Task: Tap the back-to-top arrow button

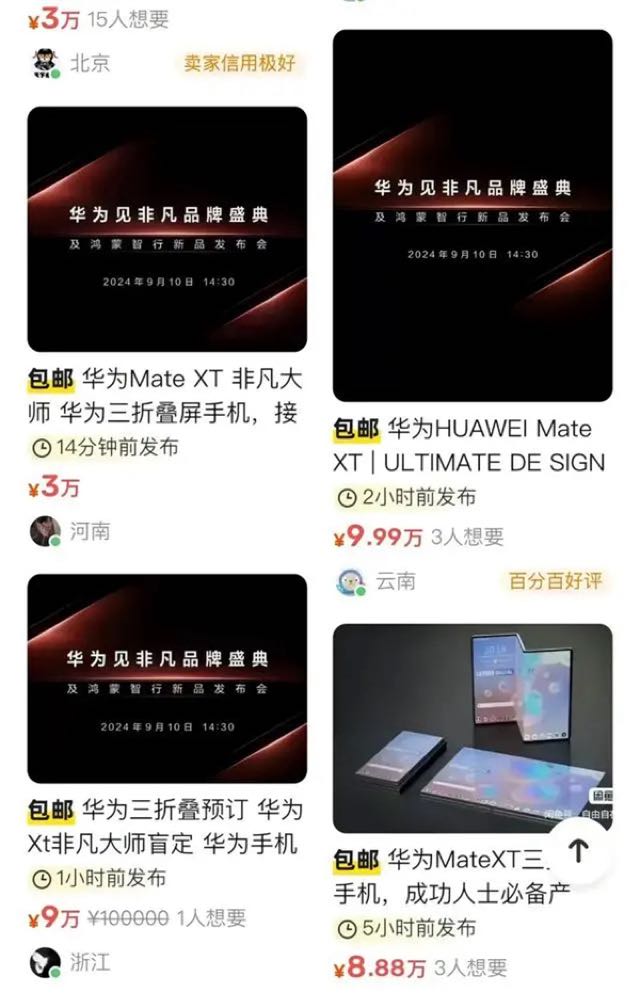Action: point(578,850)
